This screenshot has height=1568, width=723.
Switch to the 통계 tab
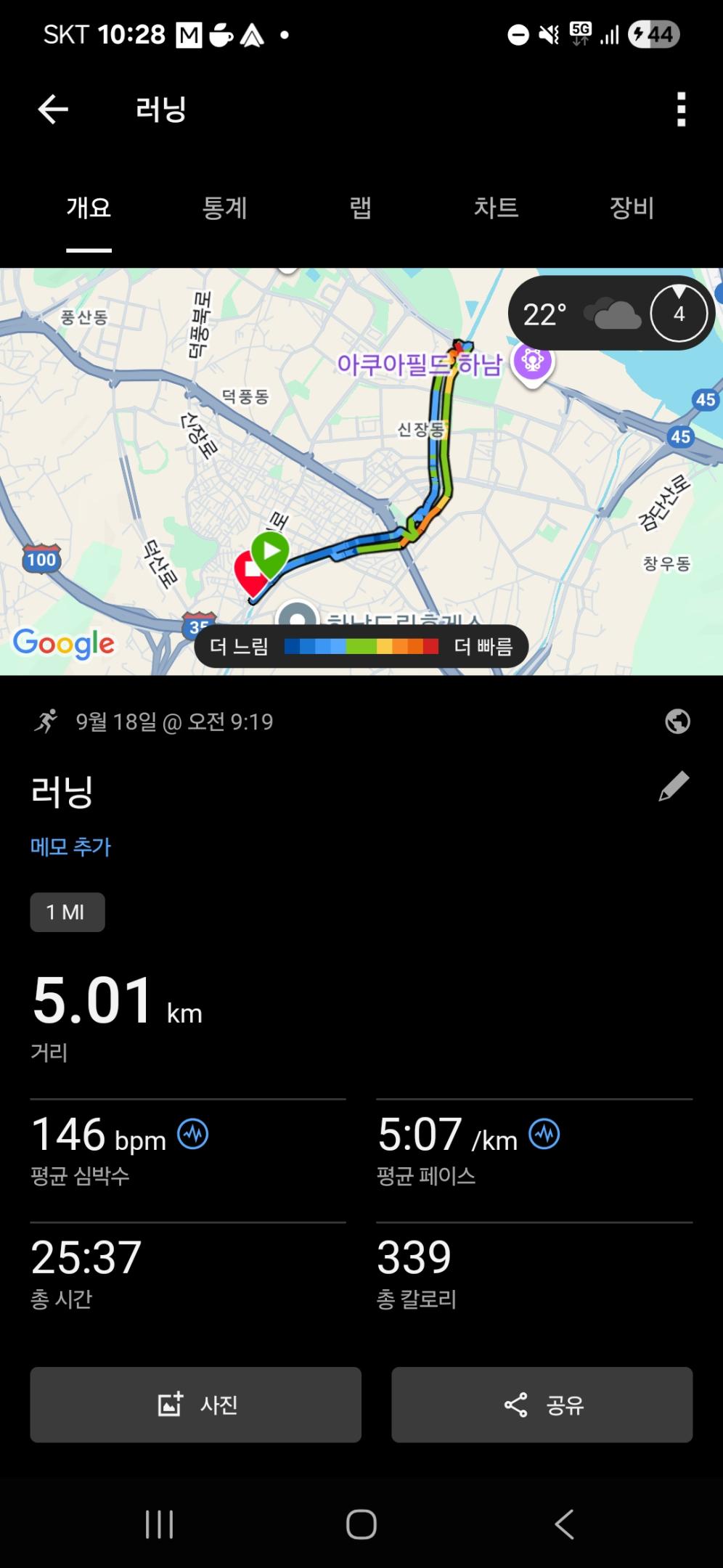click(224, 208)
